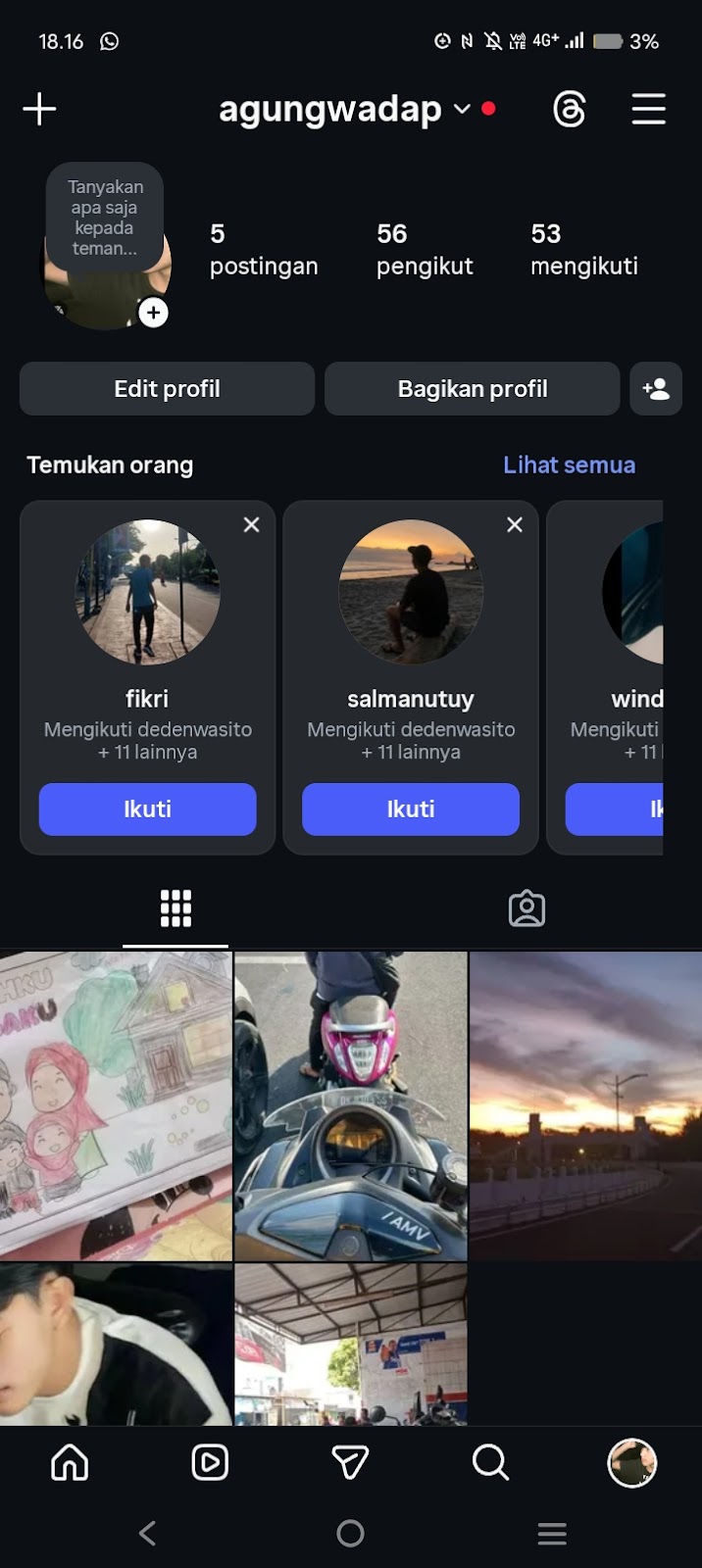The image size is (702, 1568).
Task: Dismiss the fikri suggestion card
Action: (x=252, y=524)
